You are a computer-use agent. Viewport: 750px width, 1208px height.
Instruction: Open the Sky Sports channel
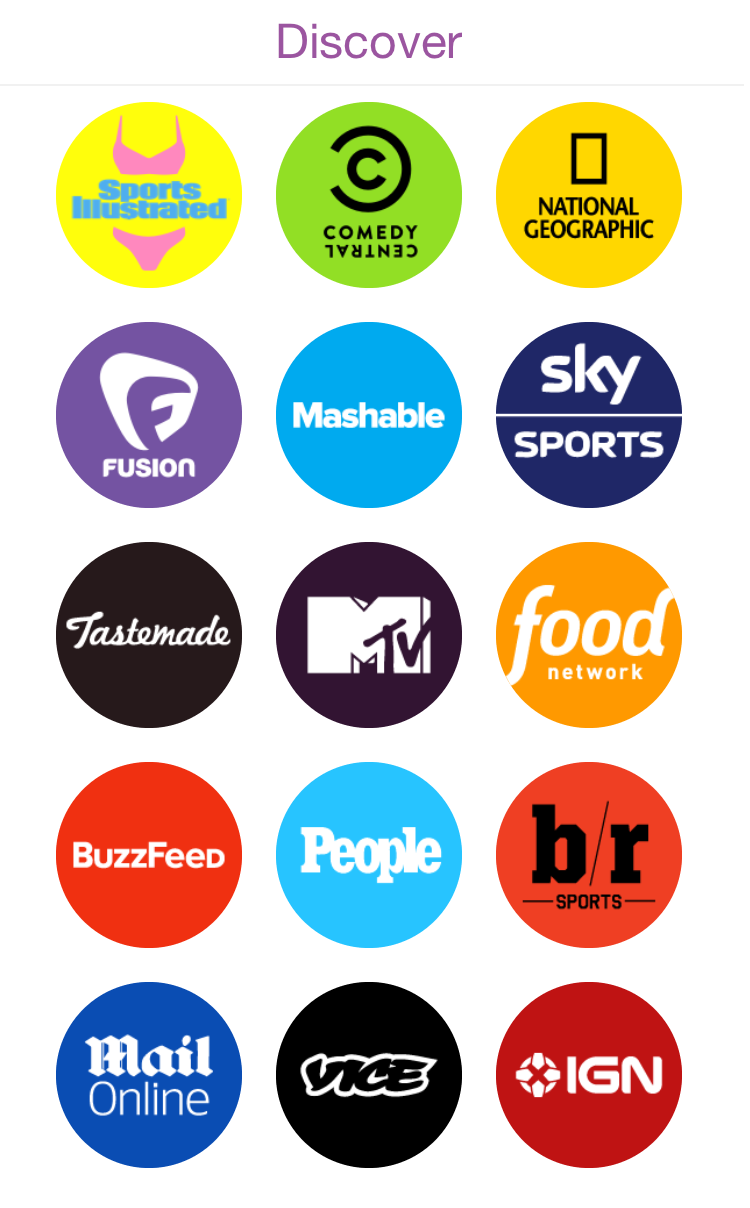pos(589,415)
